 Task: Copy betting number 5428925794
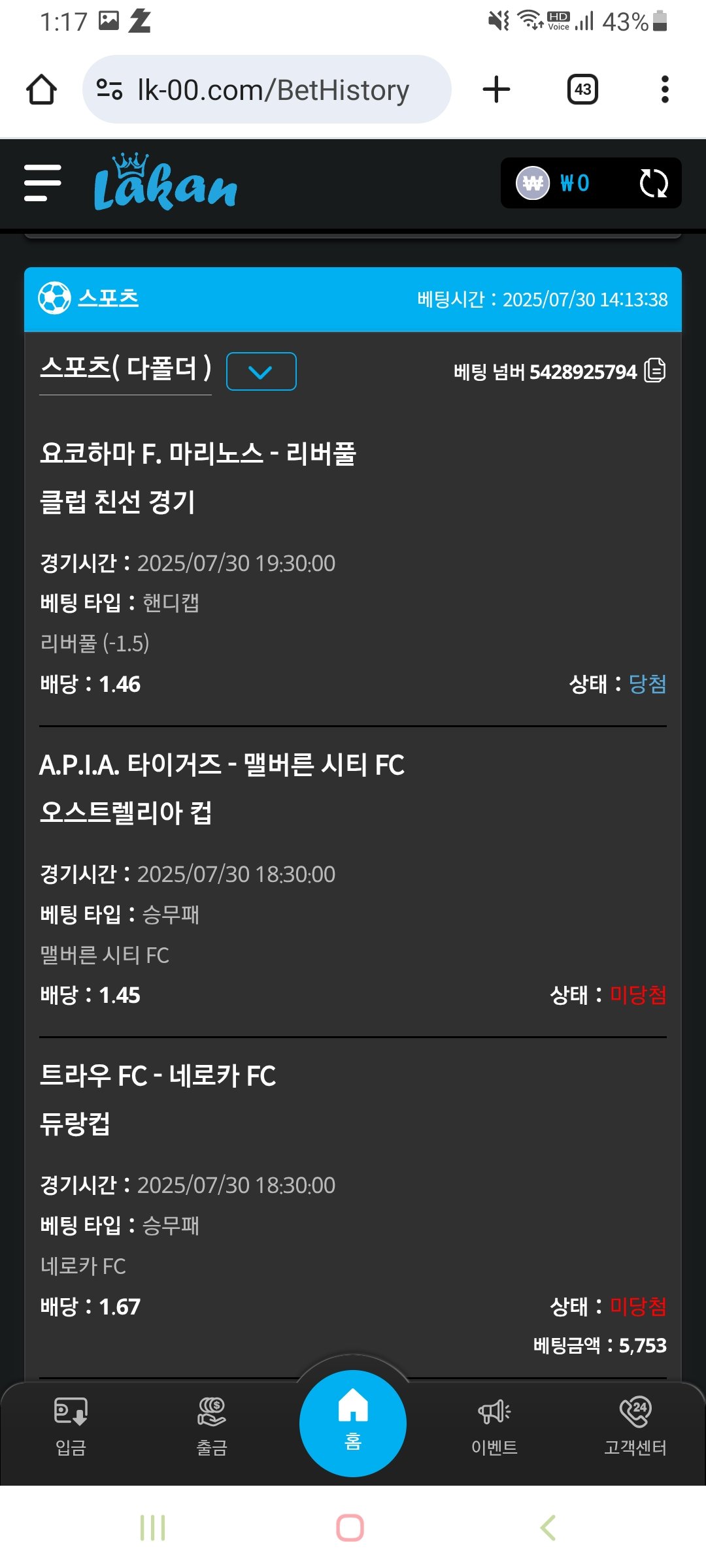[654, 370]
